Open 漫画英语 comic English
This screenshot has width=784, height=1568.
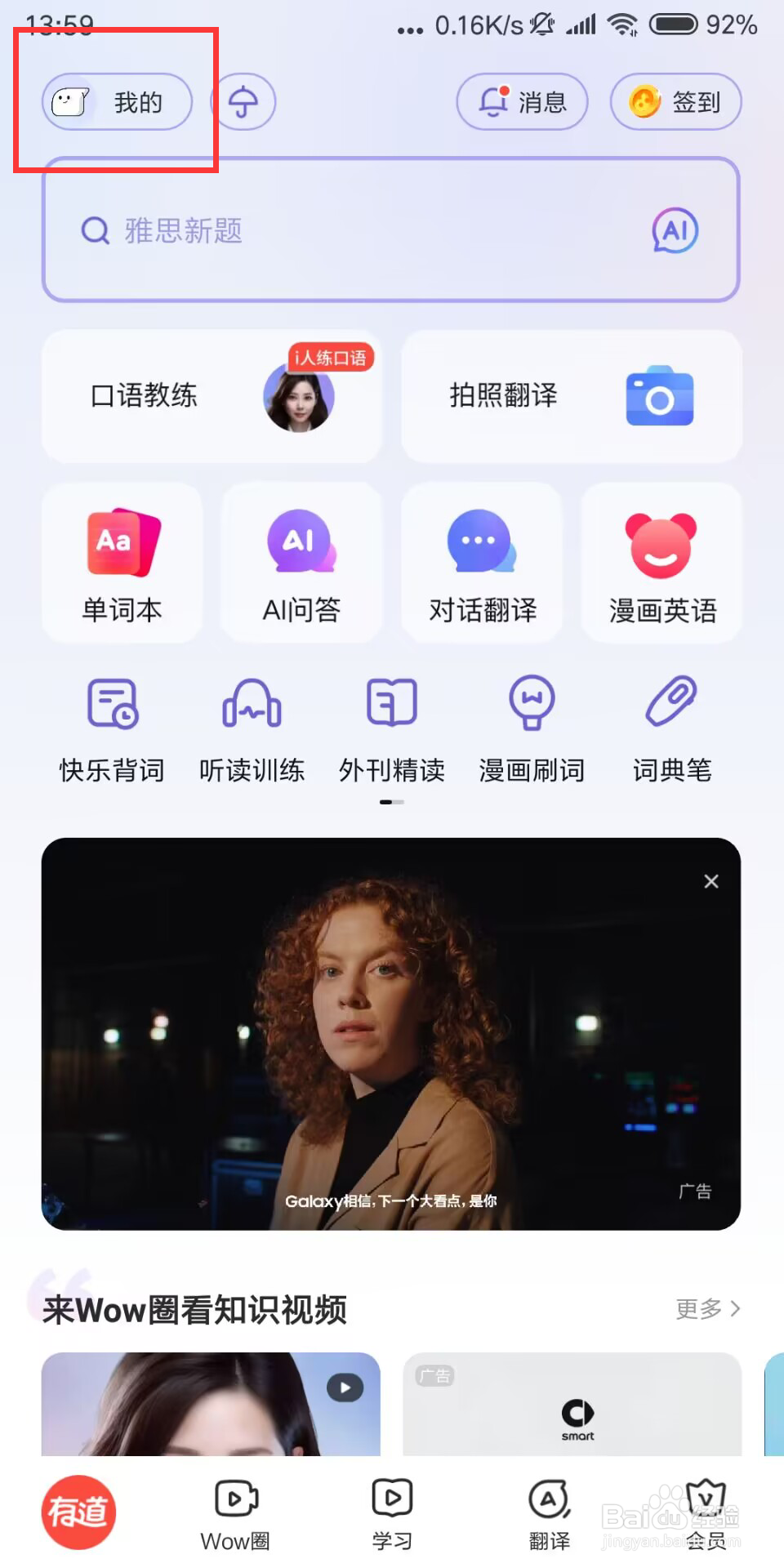660,563
